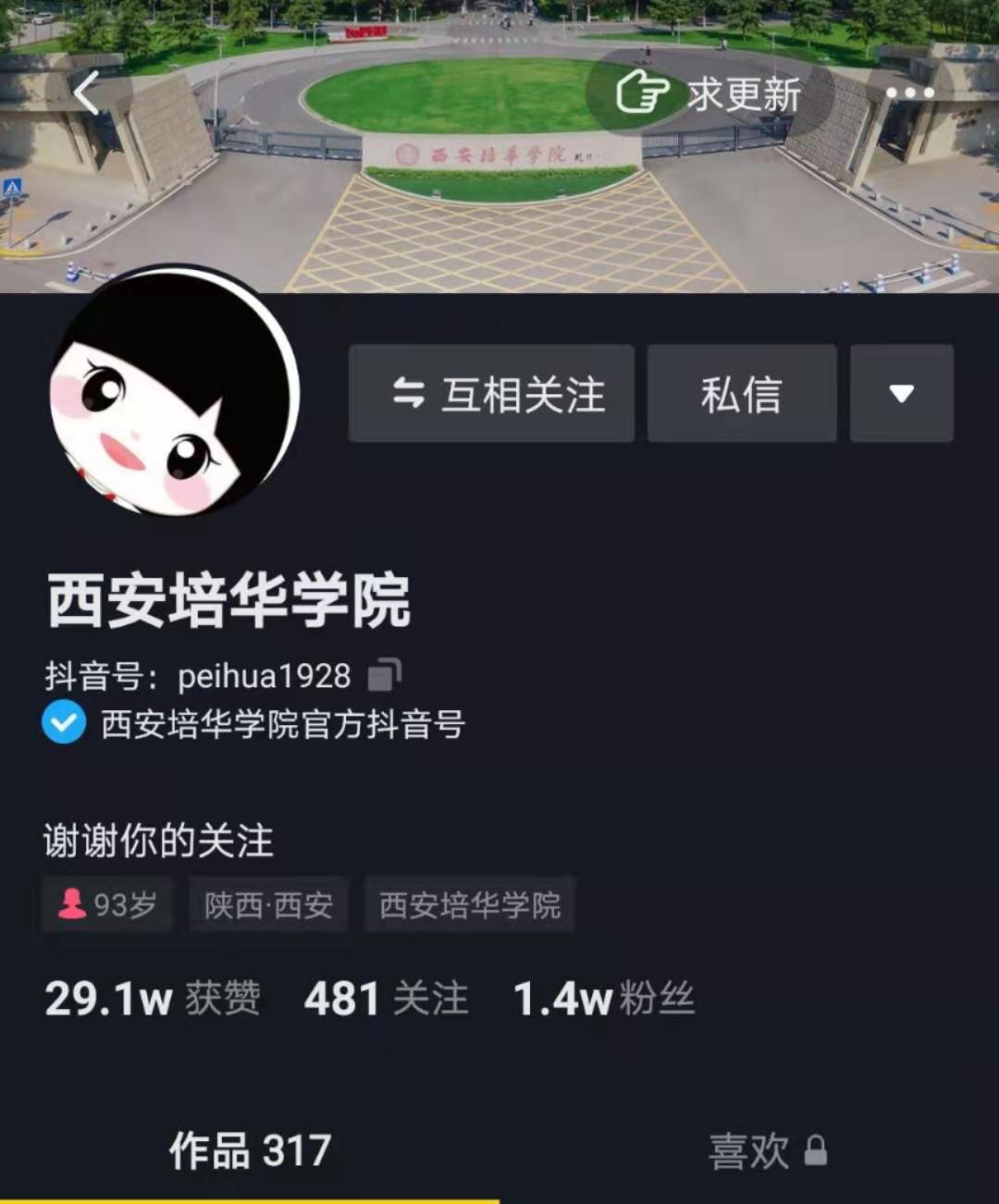Screen dimensions: 999x1204
Task: Open the 西安培华学院 school tag
Action: [x=470, y=905]
